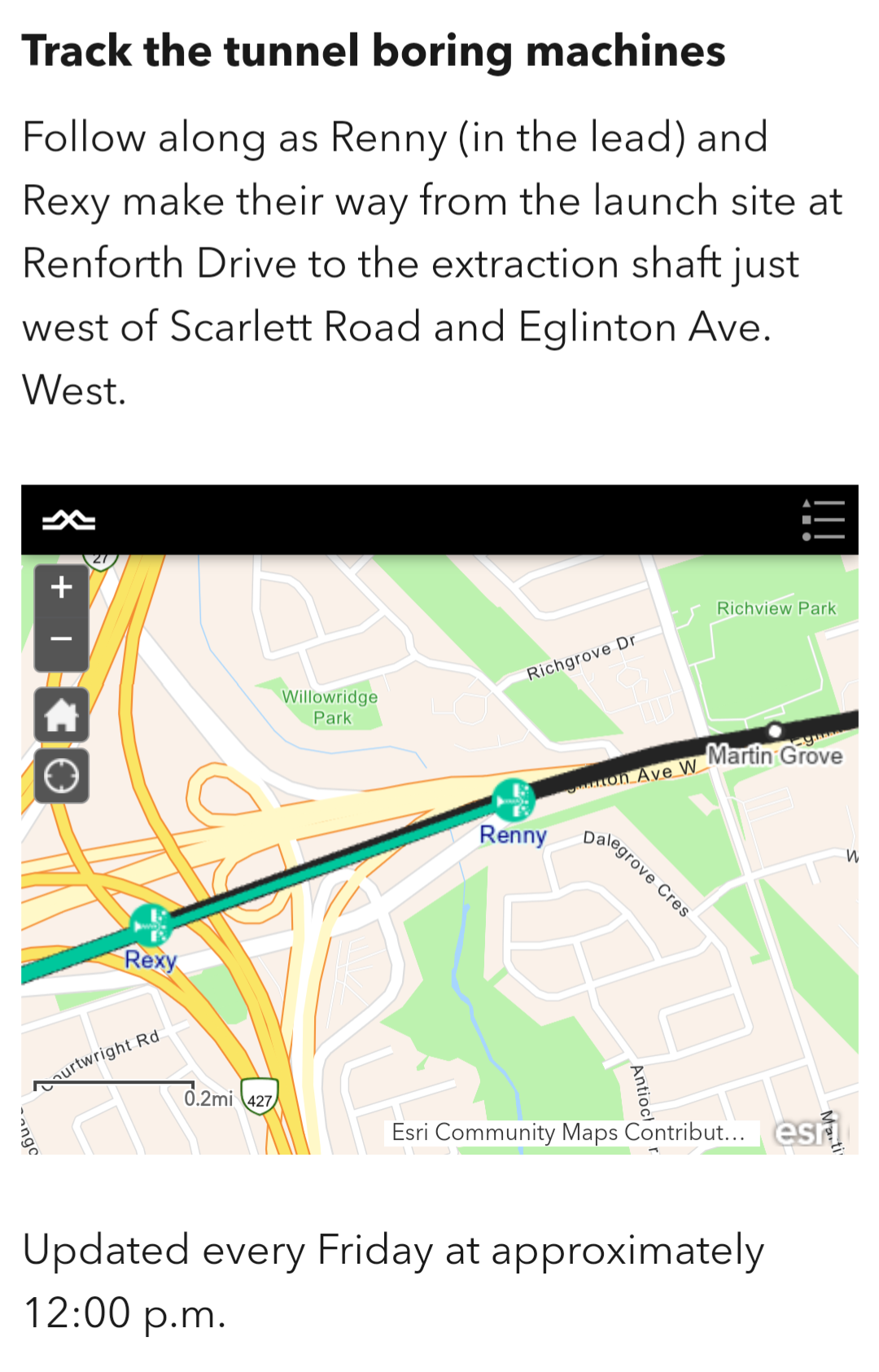Reset map to default home view
The image size is (879, 1372).
coord(61,716)
